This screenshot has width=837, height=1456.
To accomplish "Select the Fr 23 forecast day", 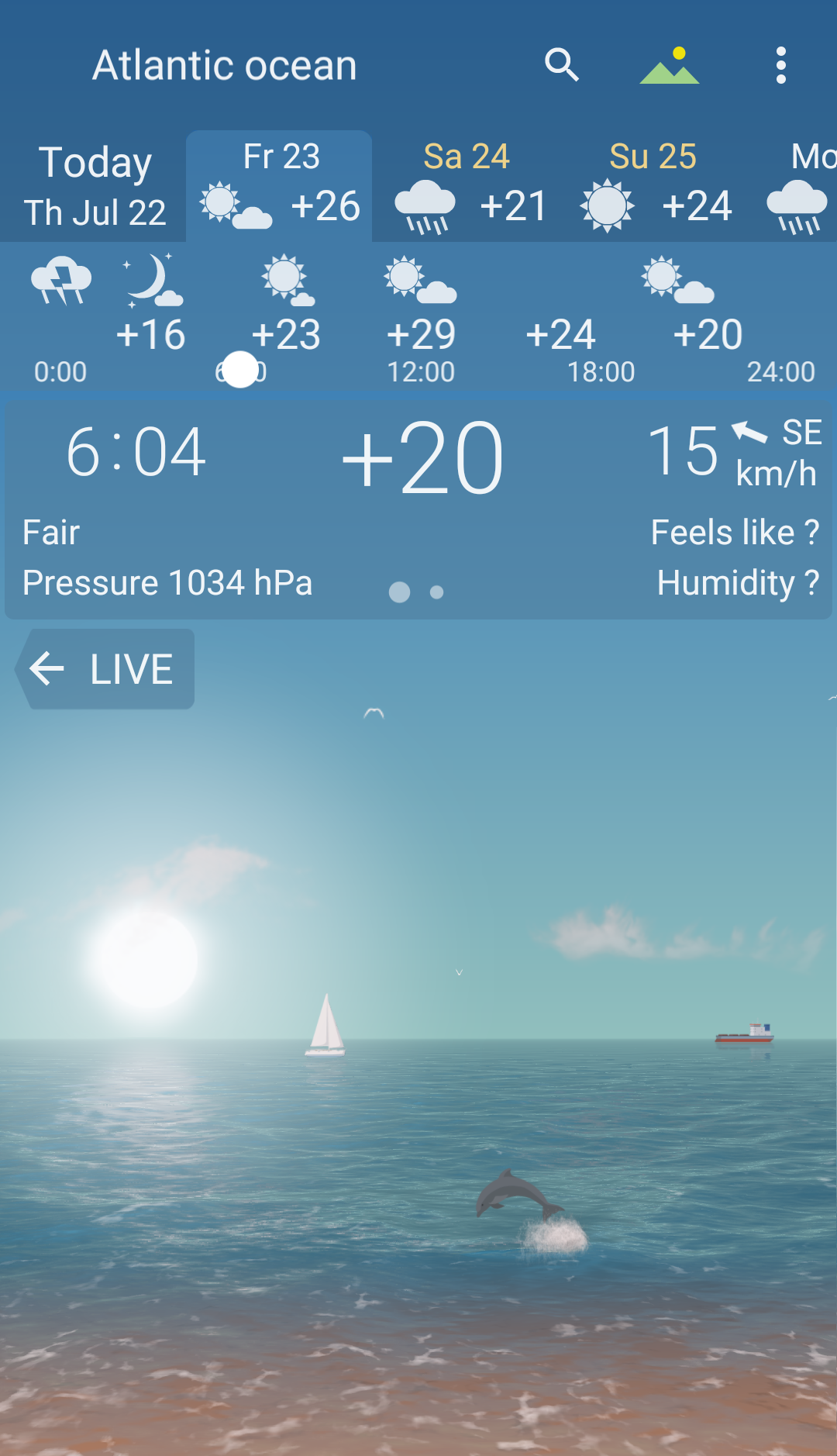I will pyautogui.click(x=280, y=187).
